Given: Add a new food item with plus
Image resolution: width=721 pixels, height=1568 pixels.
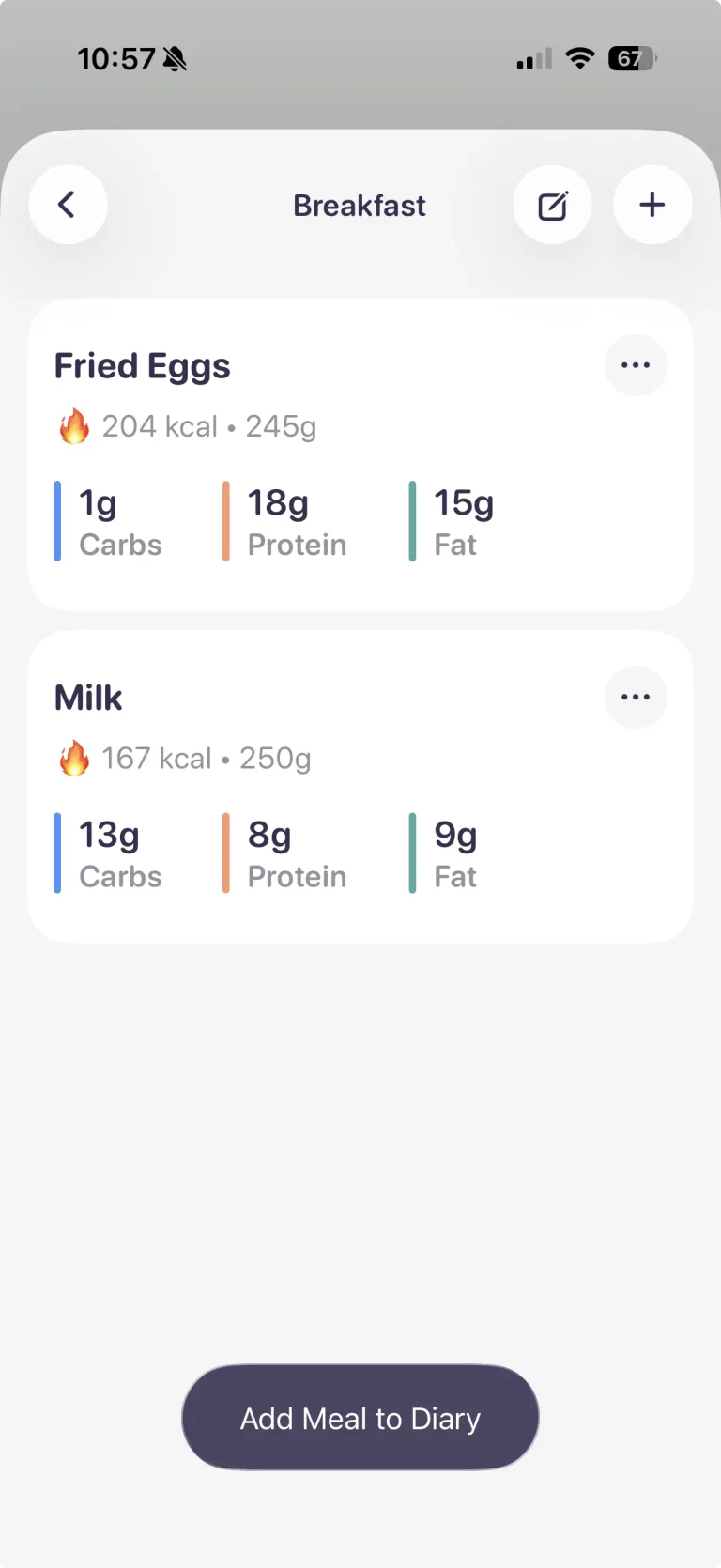Looking at the screenshot, I should (x=652, y=205).
